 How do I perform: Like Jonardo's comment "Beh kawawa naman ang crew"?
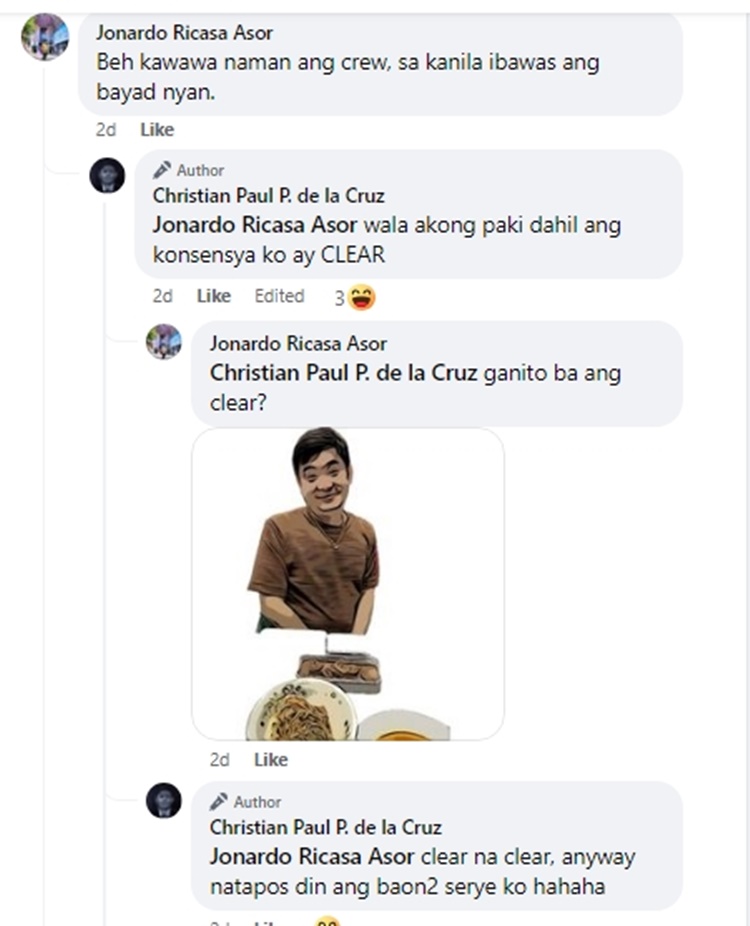[x=156, y=130]
